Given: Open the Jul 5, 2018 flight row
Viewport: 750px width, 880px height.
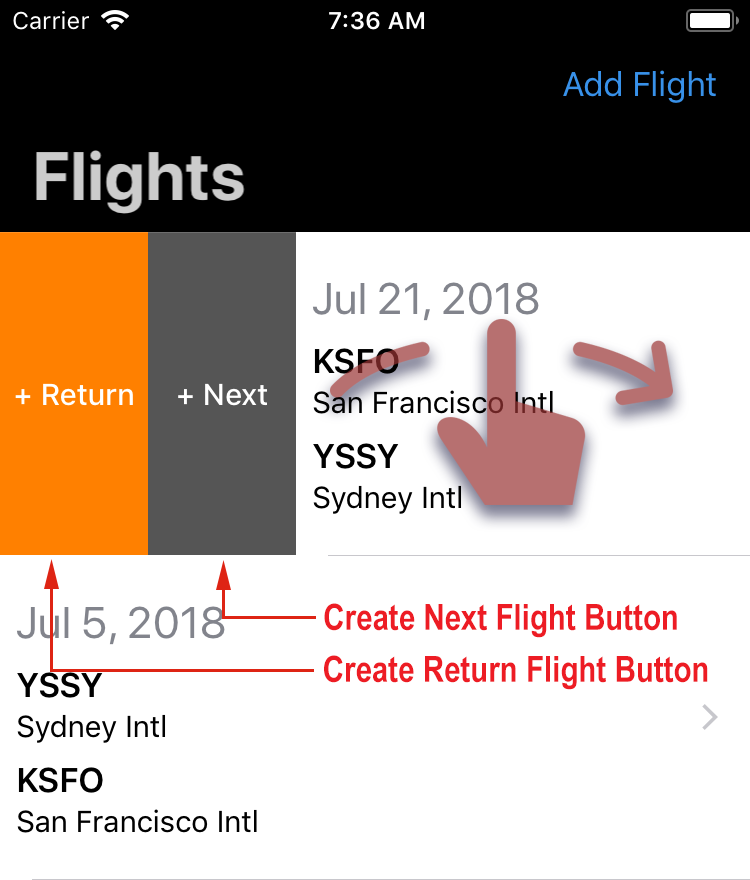Looking at the screenshot, I should (x=375, y=717).
